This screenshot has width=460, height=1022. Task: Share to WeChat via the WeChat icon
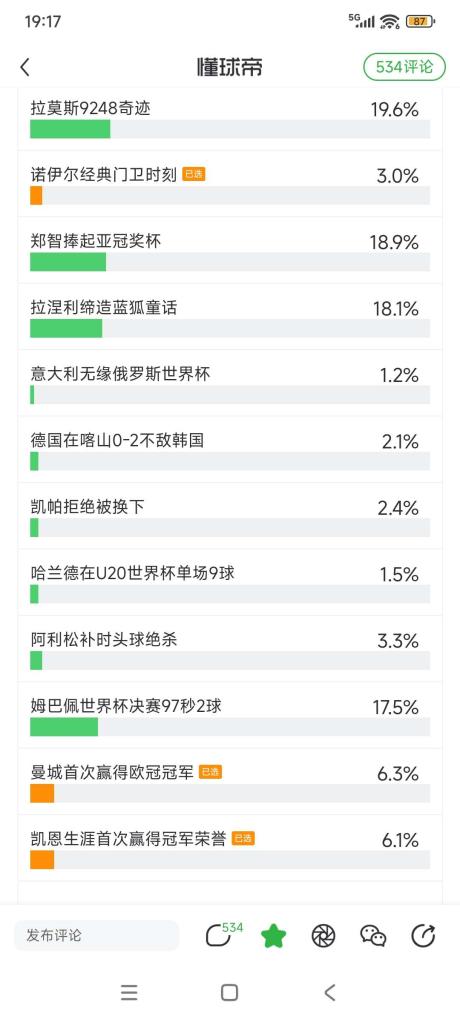tap(373, 936)
